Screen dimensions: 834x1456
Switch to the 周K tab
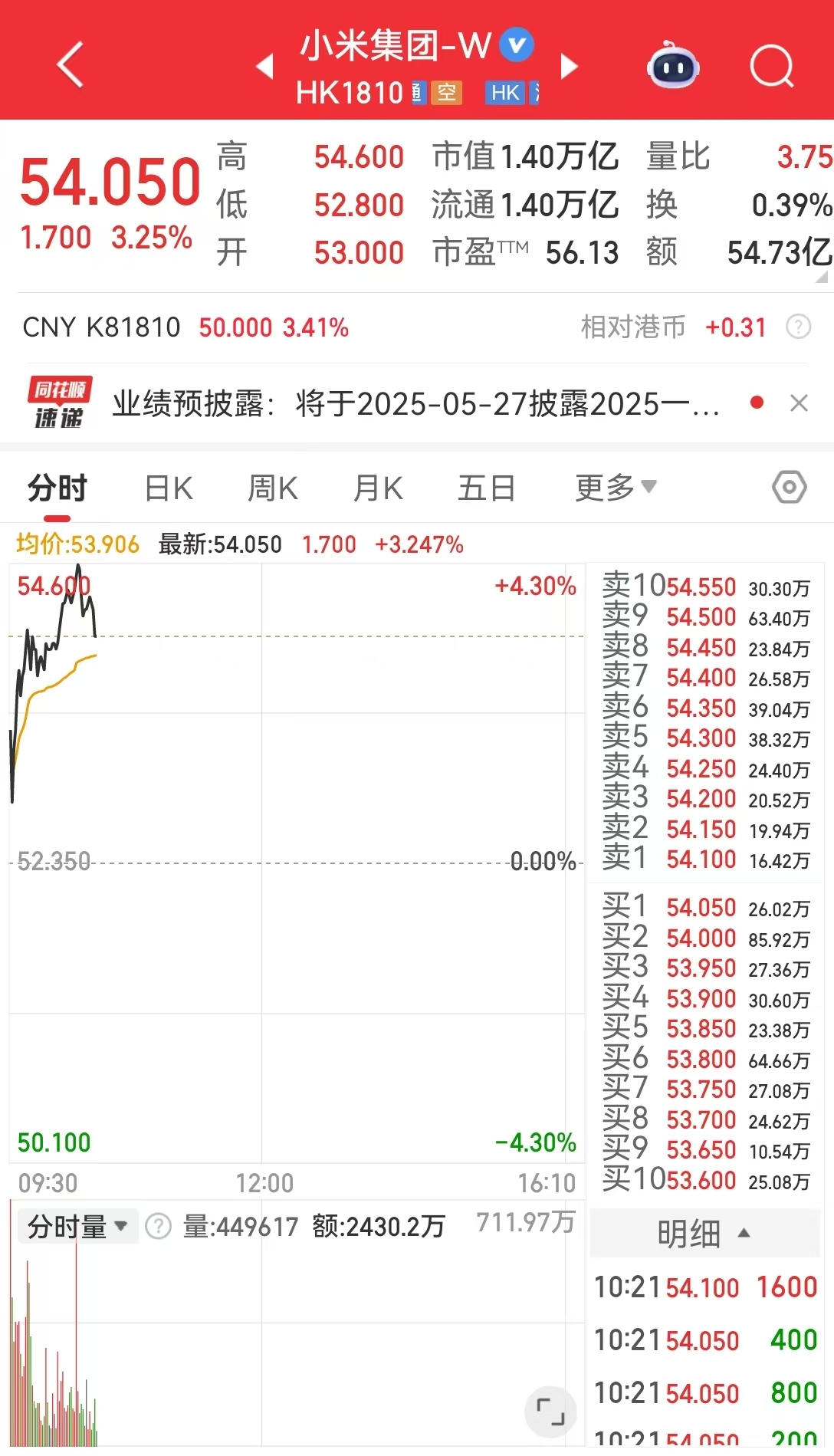pyautogui.click(x=273, y=488)
